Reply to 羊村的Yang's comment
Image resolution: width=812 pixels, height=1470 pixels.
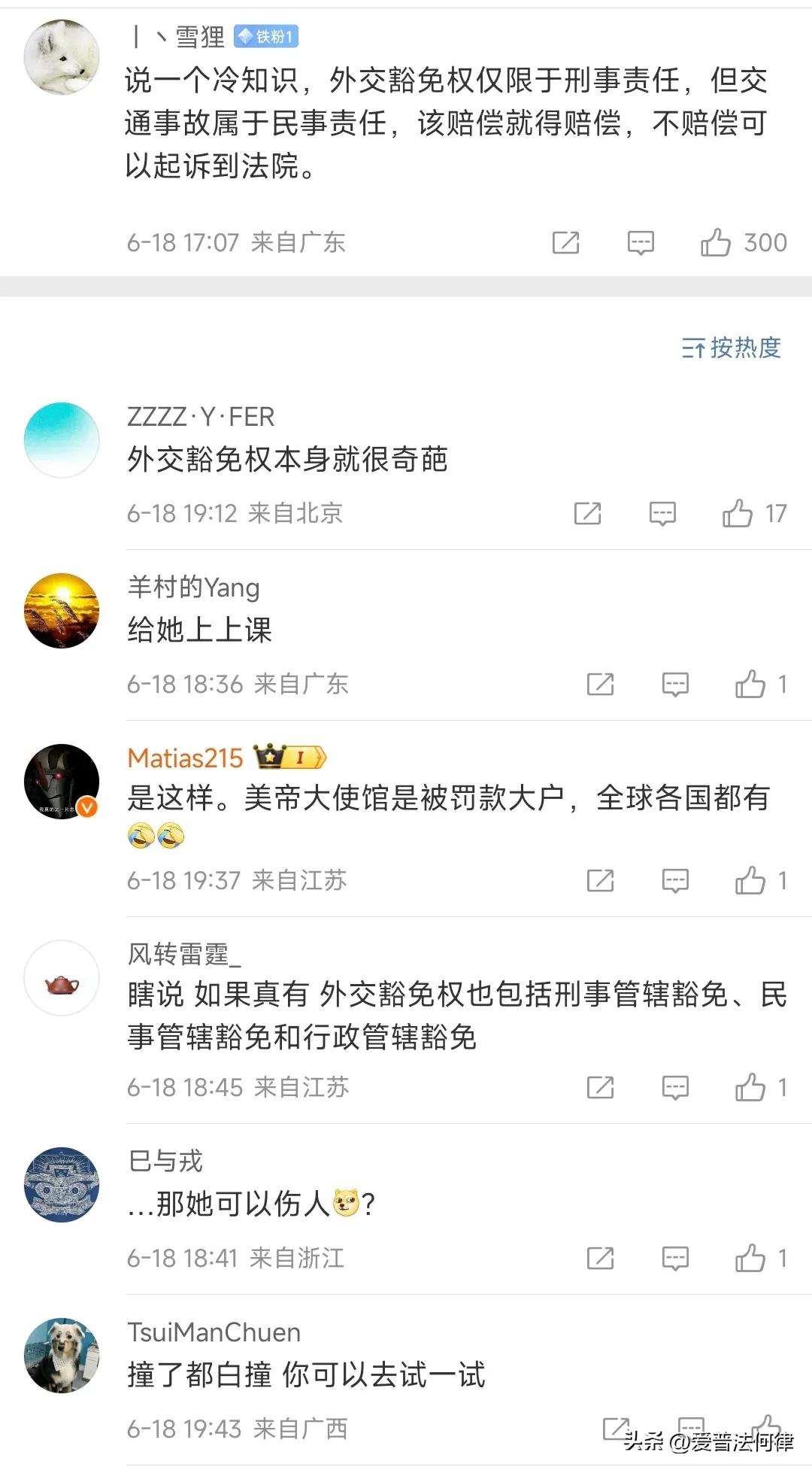point(675,685)
